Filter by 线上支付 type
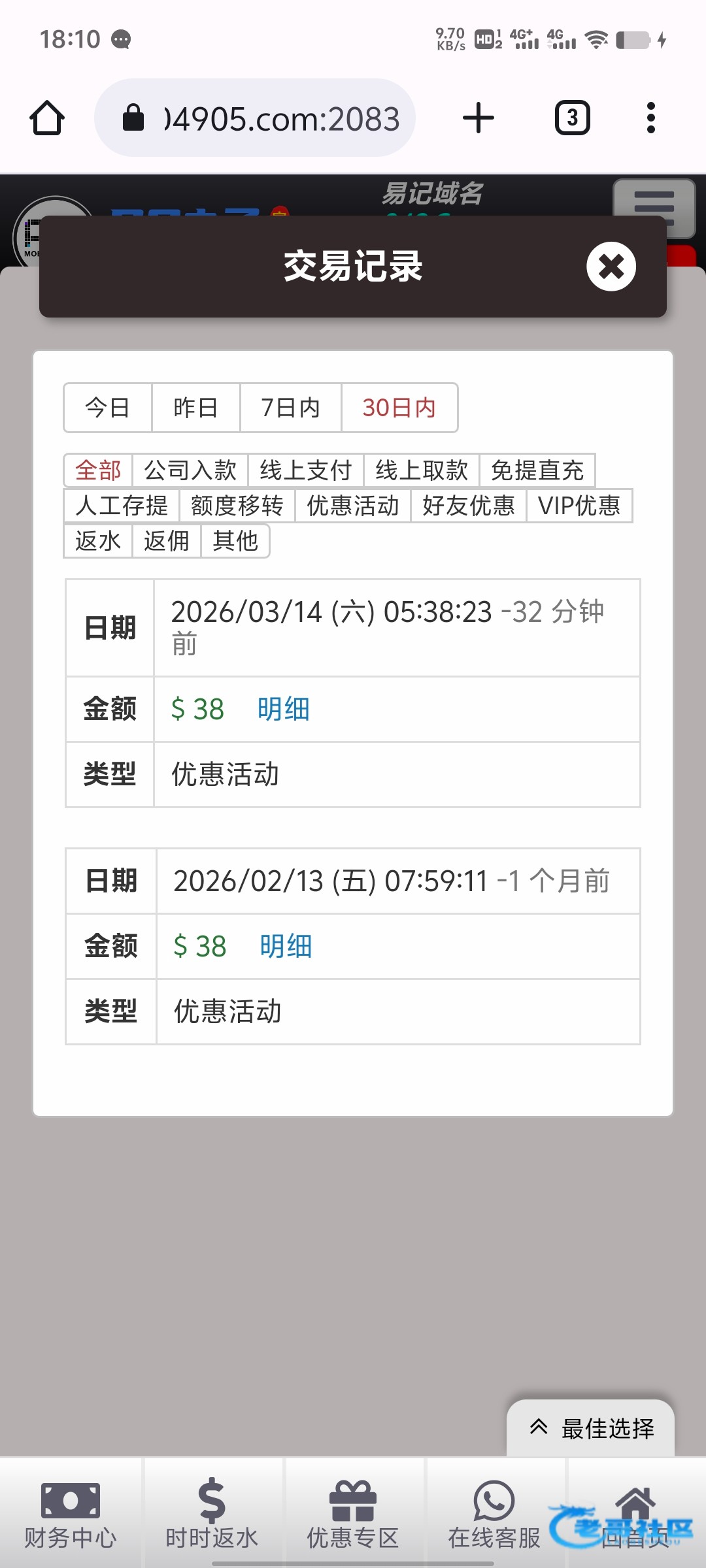706x1568 pixels. pos(306,470)
